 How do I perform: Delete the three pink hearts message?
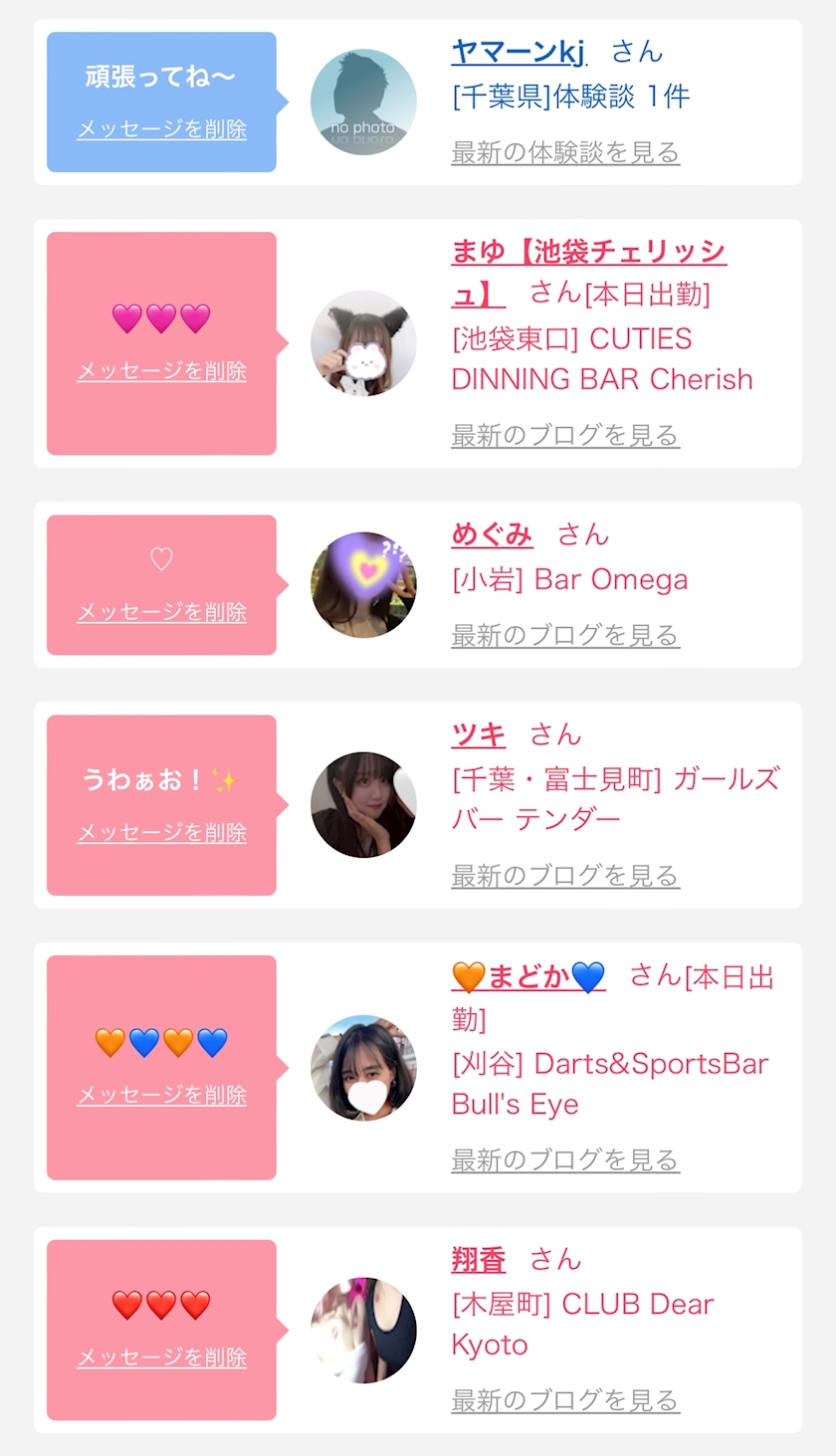(x=161, y=371)
